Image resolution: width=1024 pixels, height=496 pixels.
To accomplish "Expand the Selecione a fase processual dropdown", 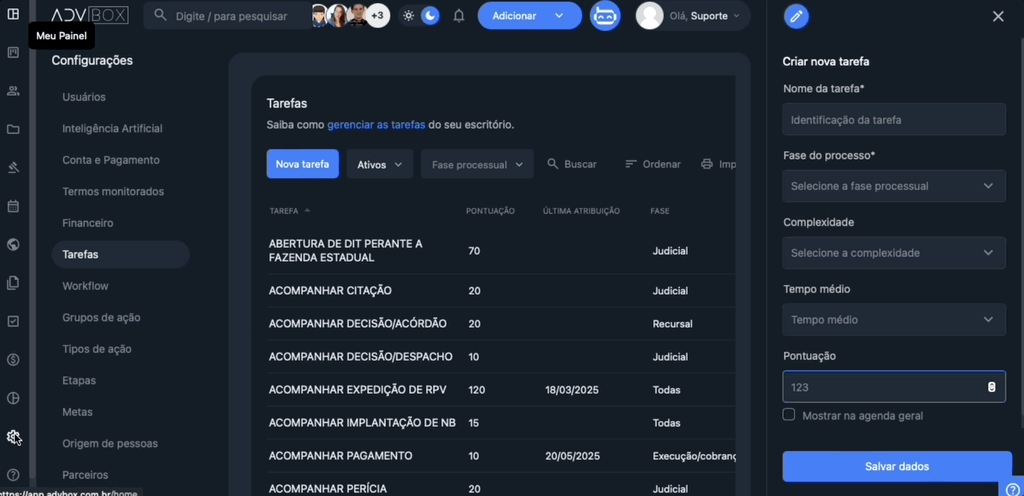I will [x=894, y=186].
